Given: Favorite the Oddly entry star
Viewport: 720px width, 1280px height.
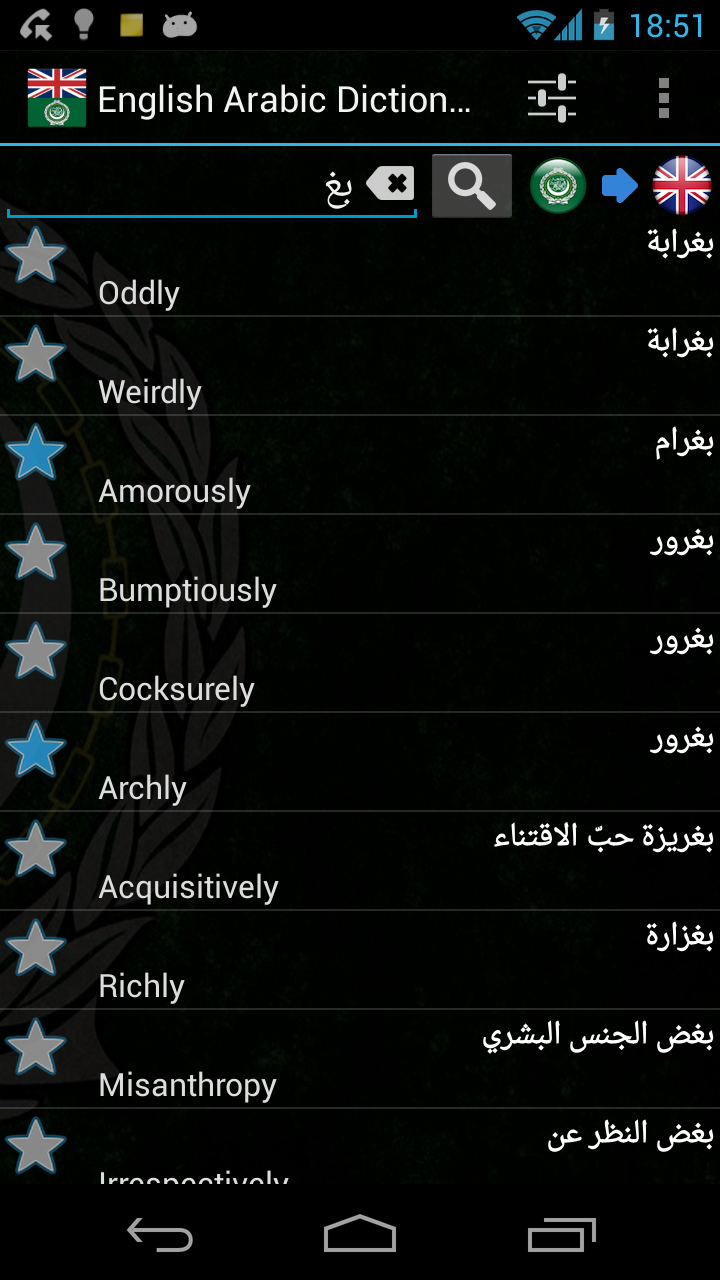Looking at the screenshot, I should (37, 255).
